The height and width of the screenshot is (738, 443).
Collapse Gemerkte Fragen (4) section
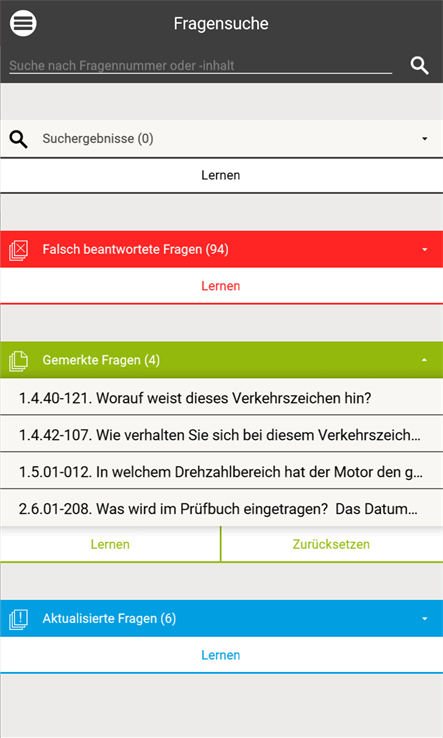pyautogui.click(x=221, y=360)
